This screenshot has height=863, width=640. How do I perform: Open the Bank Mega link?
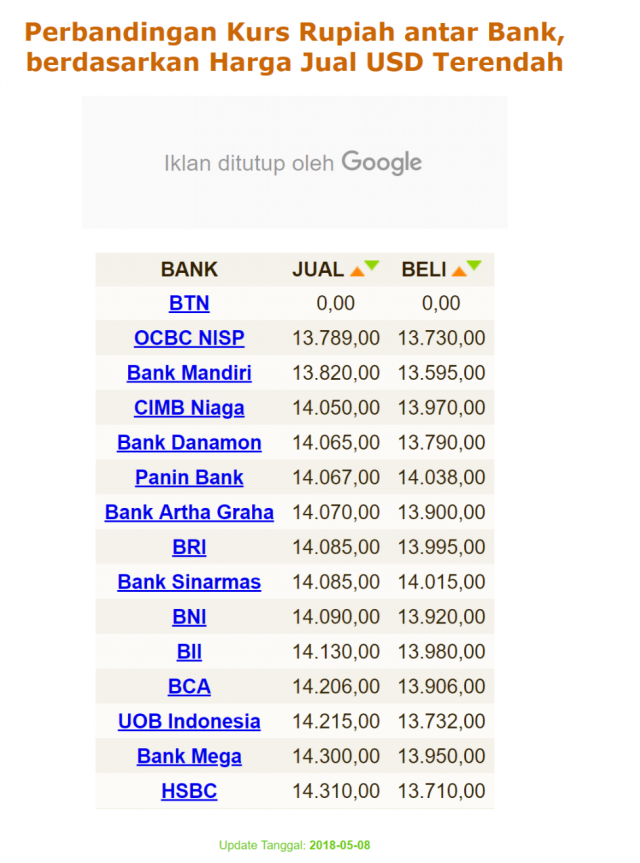(189, 757)
